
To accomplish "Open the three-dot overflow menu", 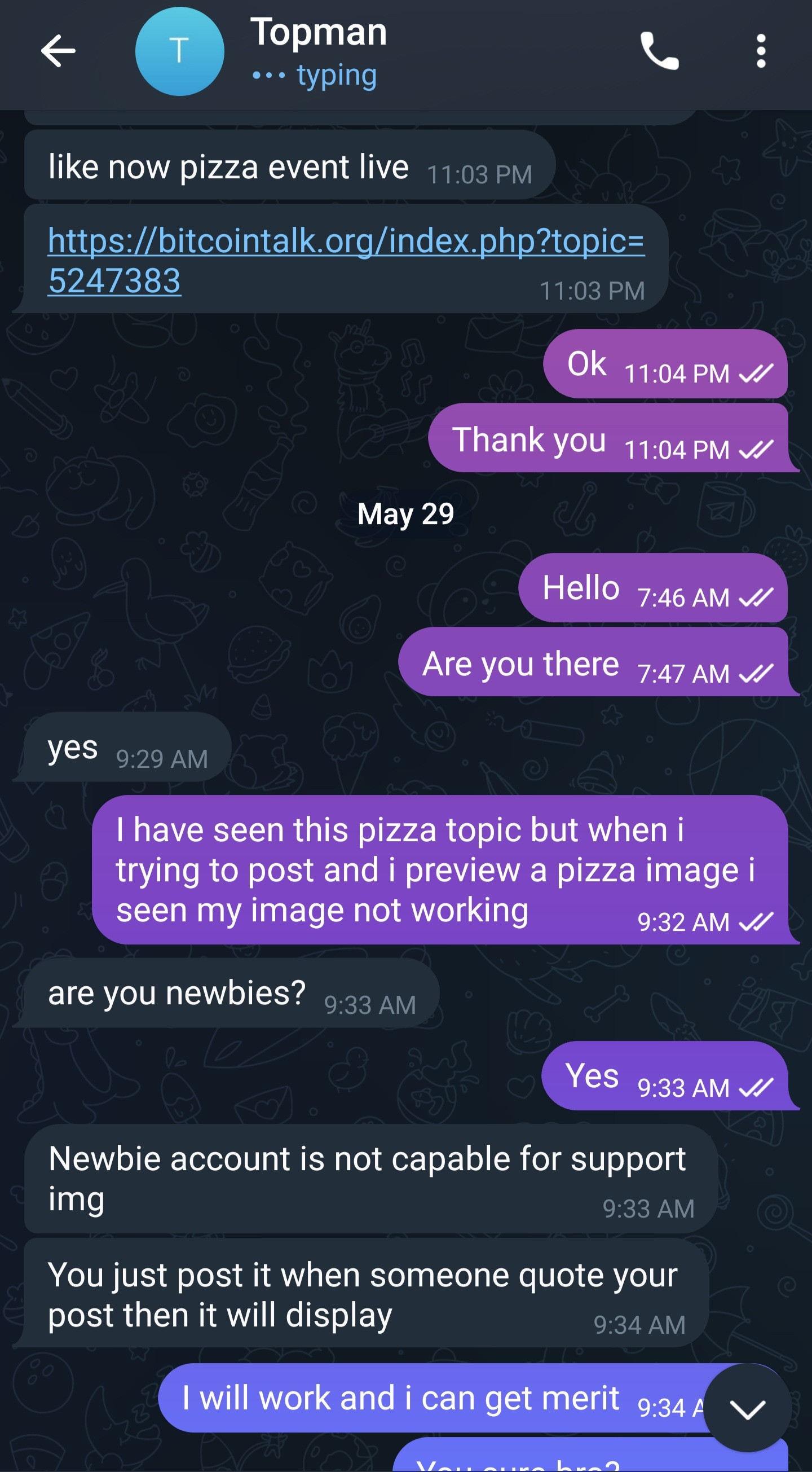I will click(x=761, y=51).
